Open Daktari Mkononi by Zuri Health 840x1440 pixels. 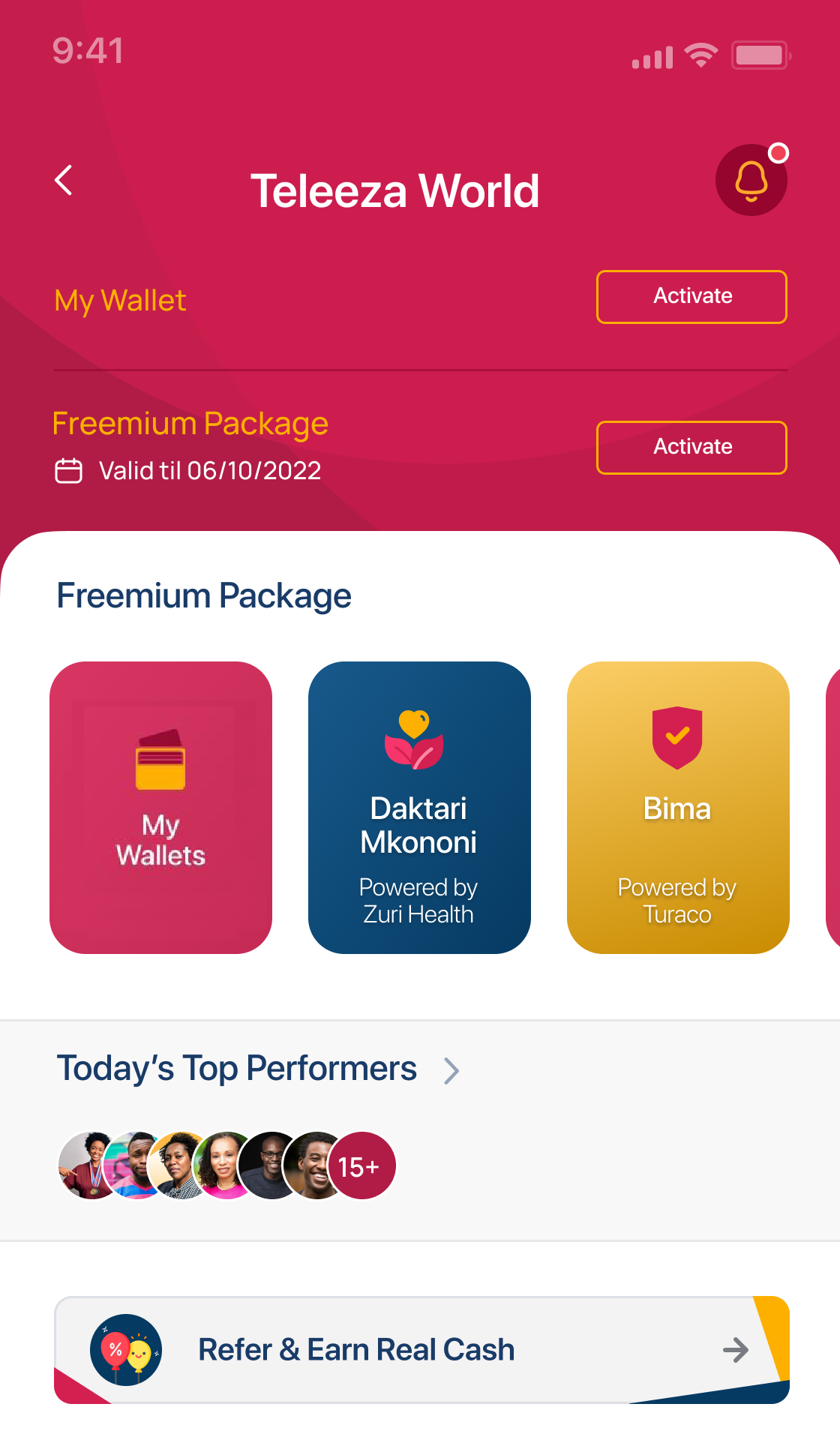pos(419,807)
